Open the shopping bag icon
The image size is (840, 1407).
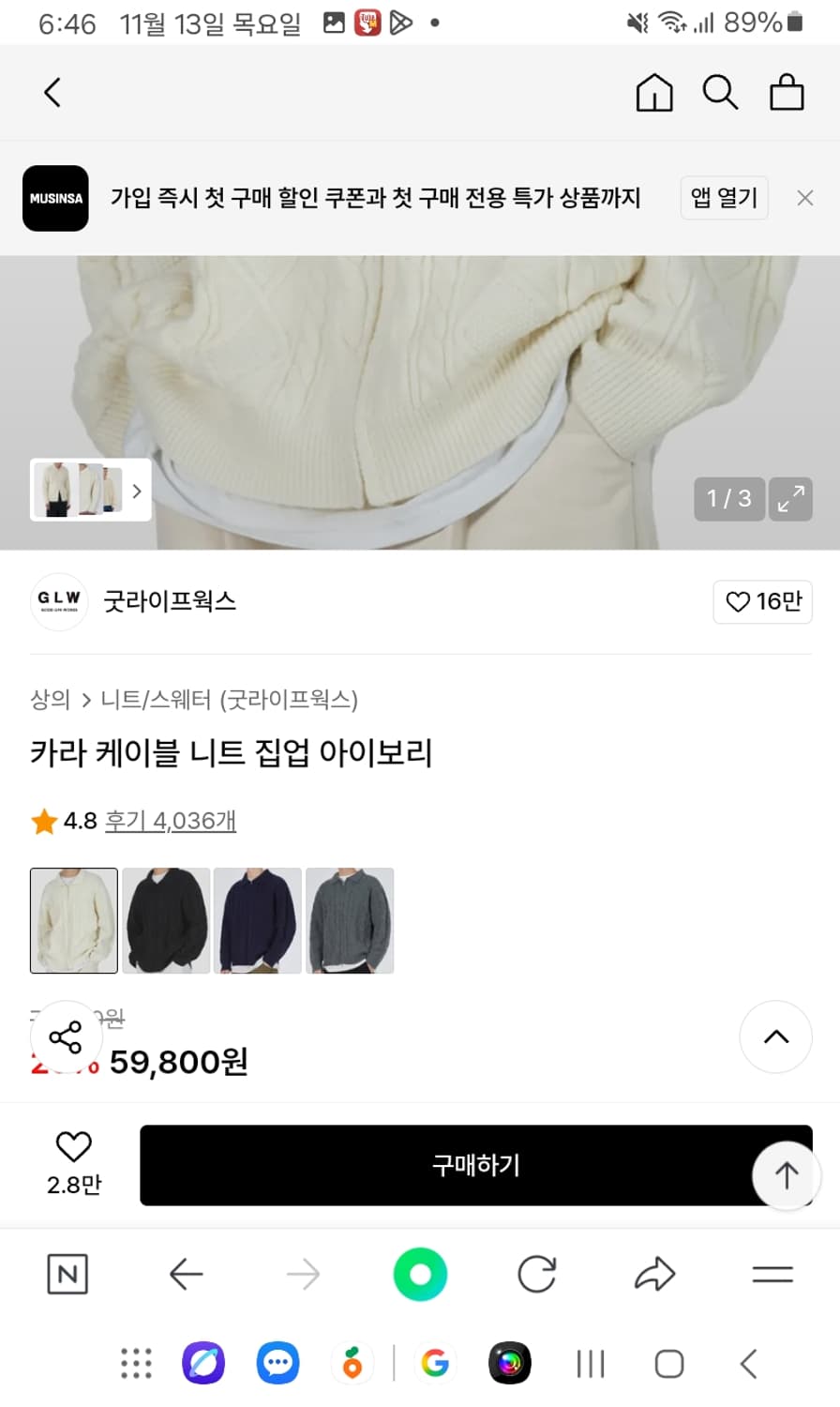tap(787, 93)
